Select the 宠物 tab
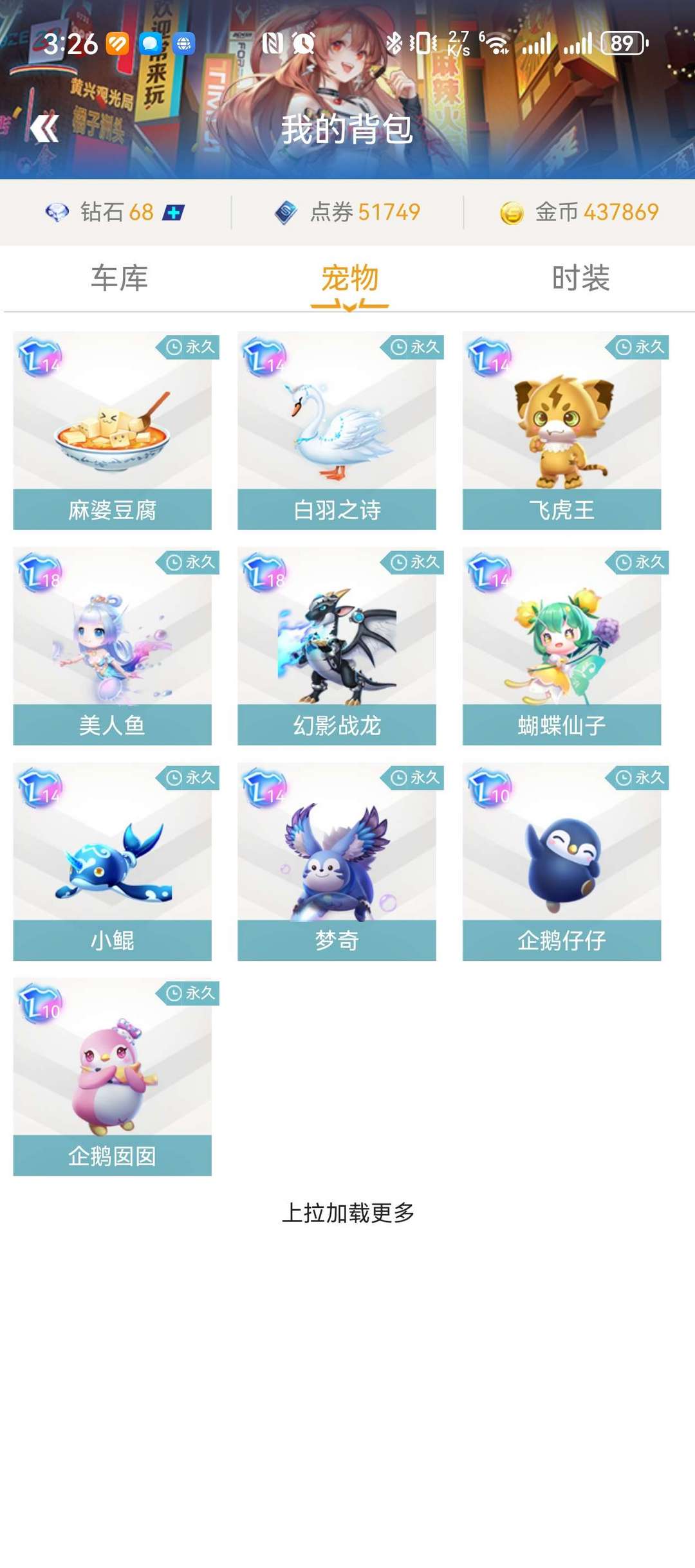The image size is (695, 1568). pyautogui.click(x=349, y=278)
